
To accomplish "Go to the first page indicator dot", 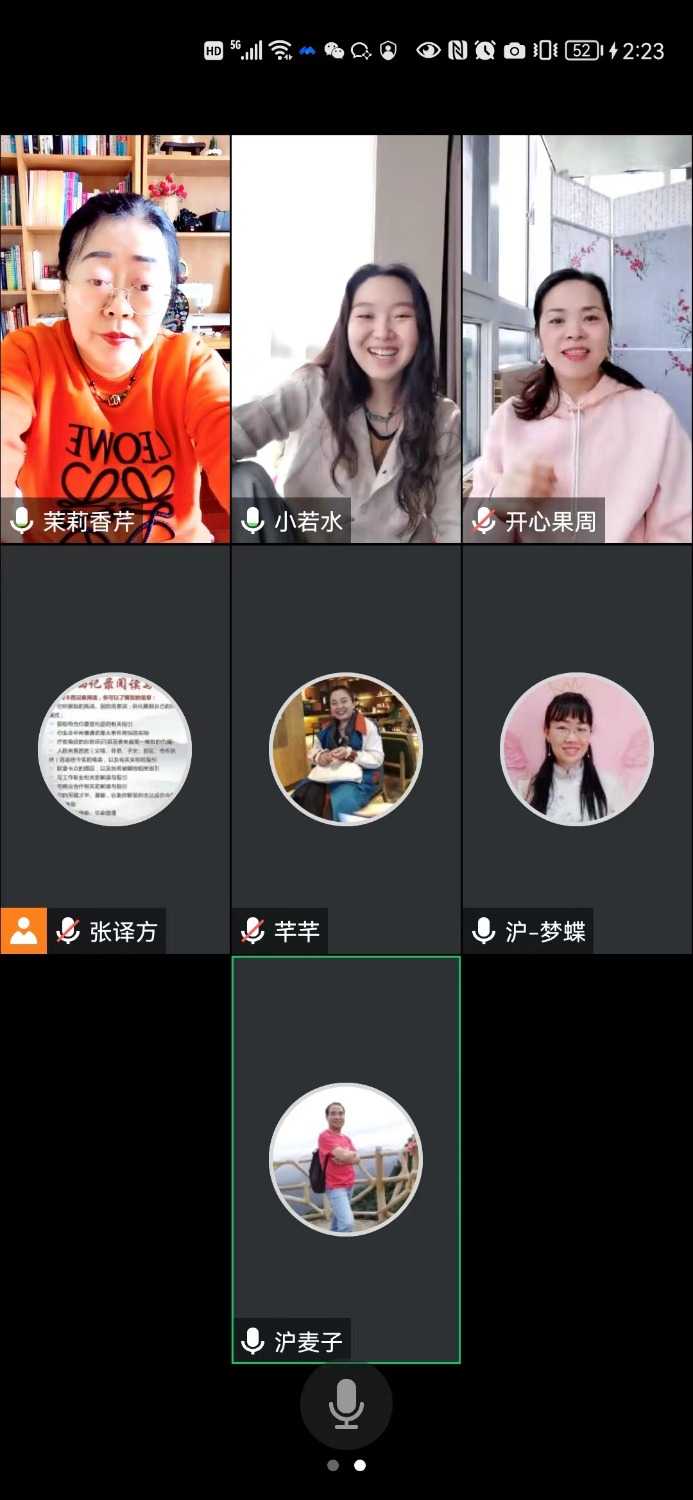I will pyautogui.click(x=333, y=1465).
